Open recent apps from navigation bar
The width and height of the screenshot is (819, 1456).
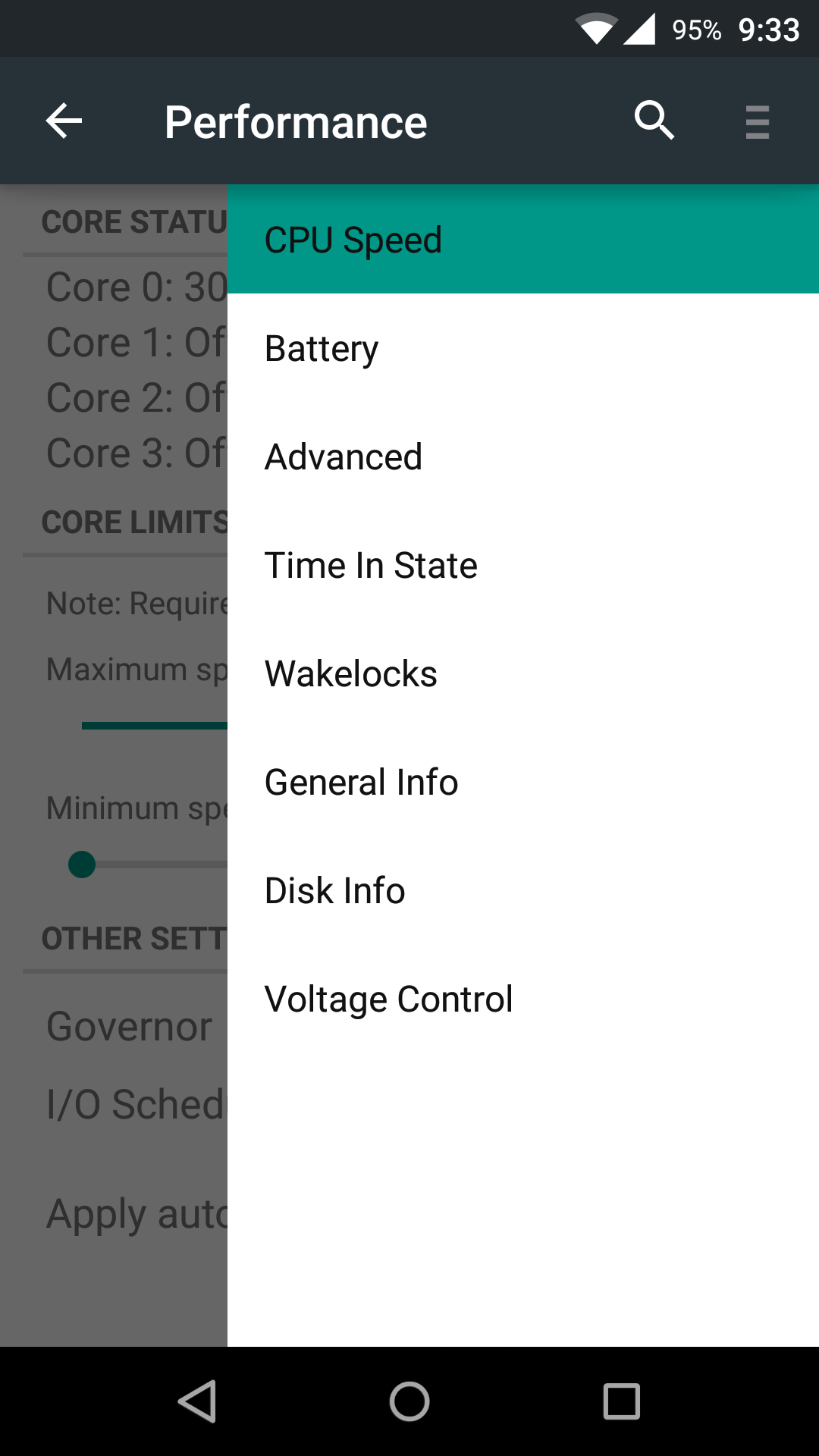tap(622, 1401)
